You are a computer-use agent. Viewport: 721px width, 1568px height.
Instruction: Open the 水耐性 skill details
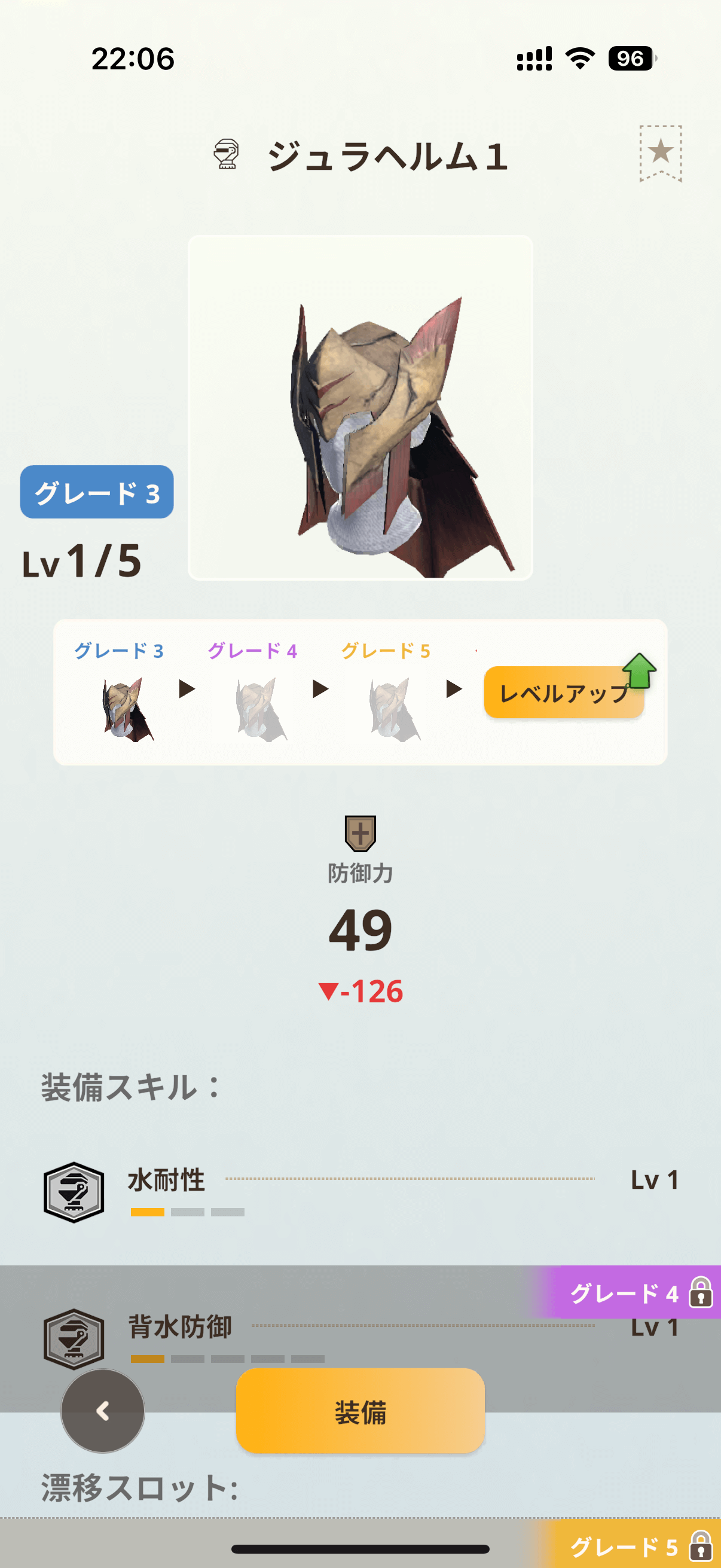pyautogui.click(x=360, y=1190)
